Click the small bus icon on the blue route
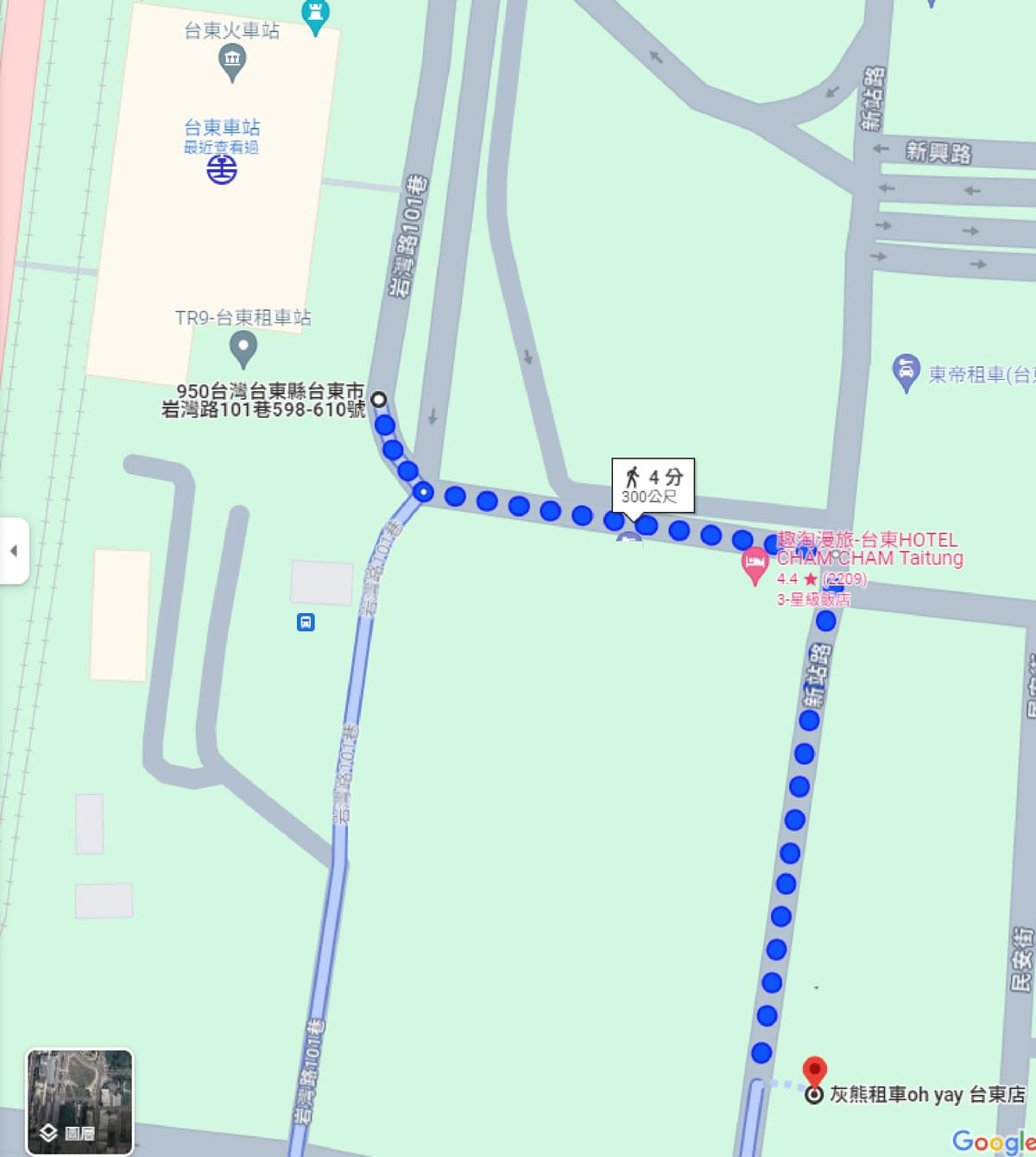The image size is (1036, 1157). click(628, 537)
